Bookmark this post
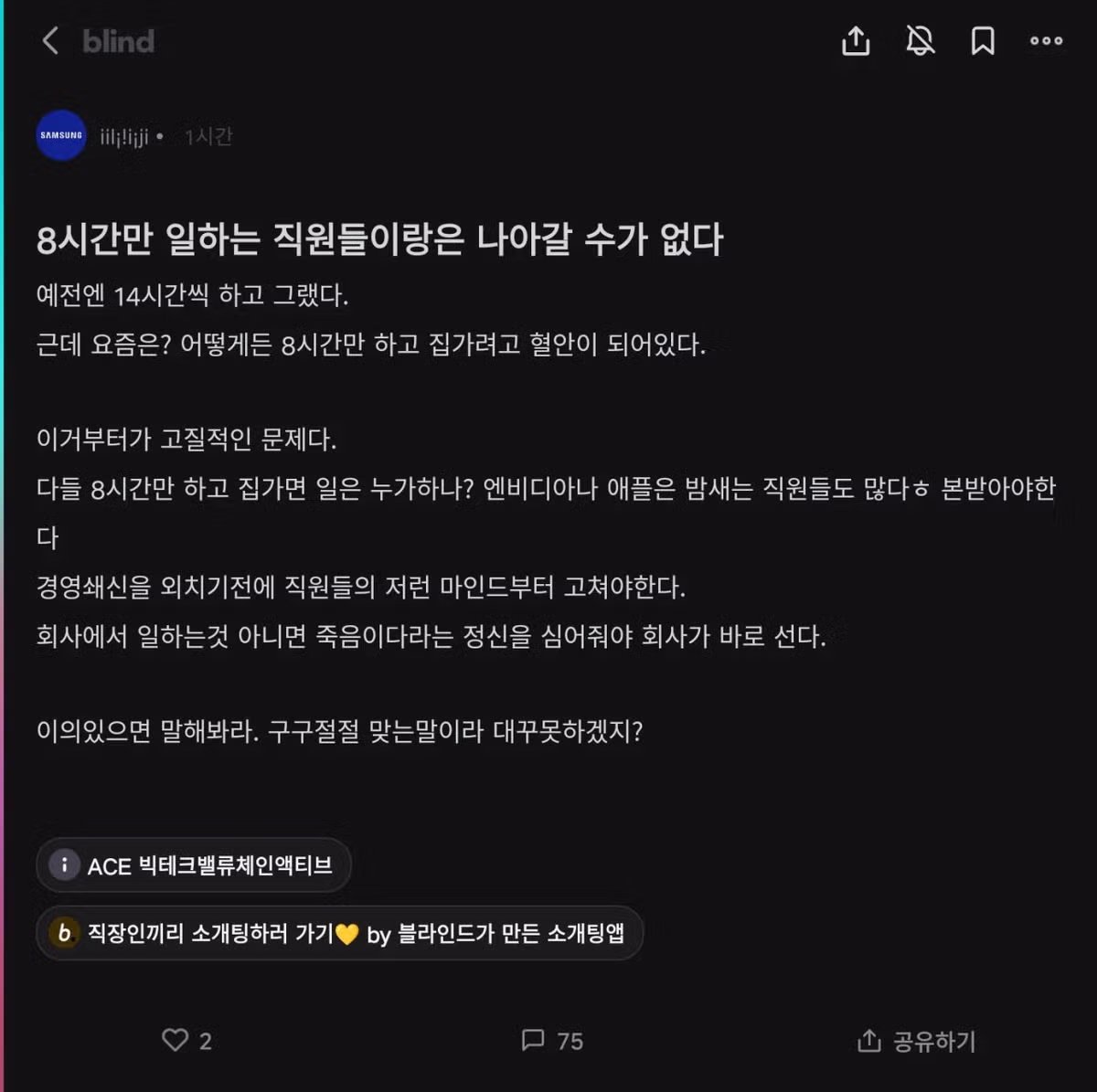Viewport: 1097px width, 1092px height. click(983, 41)
